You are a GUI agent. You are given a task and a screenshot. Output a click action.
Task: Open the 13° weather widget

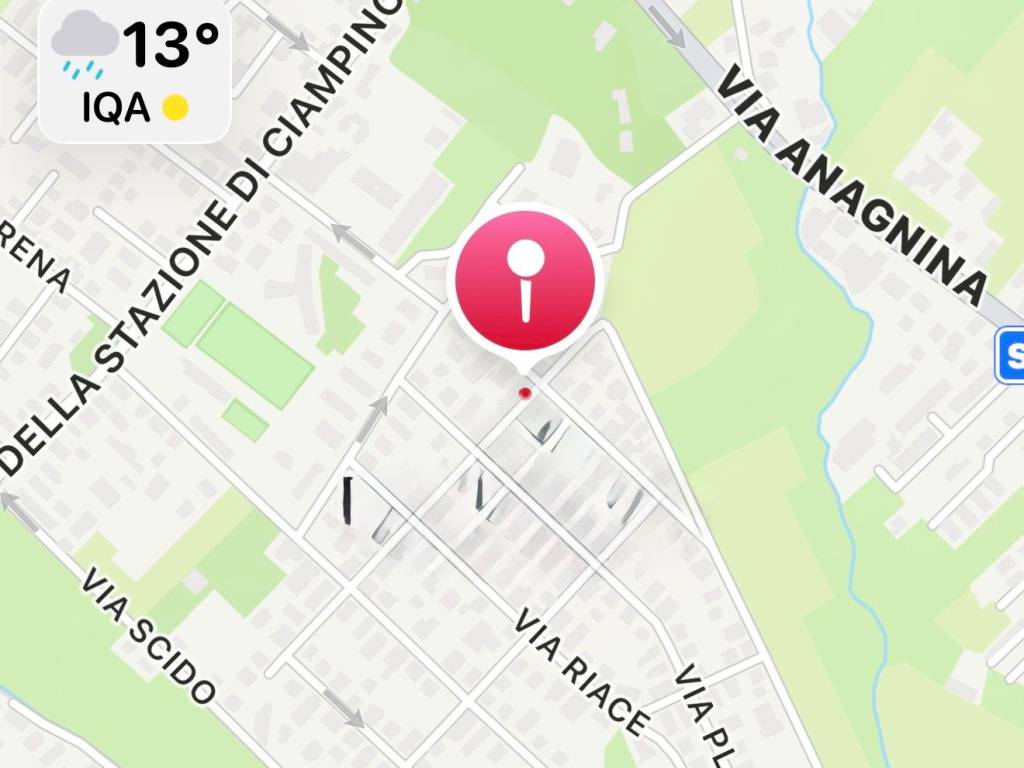(x=135, y=70)
